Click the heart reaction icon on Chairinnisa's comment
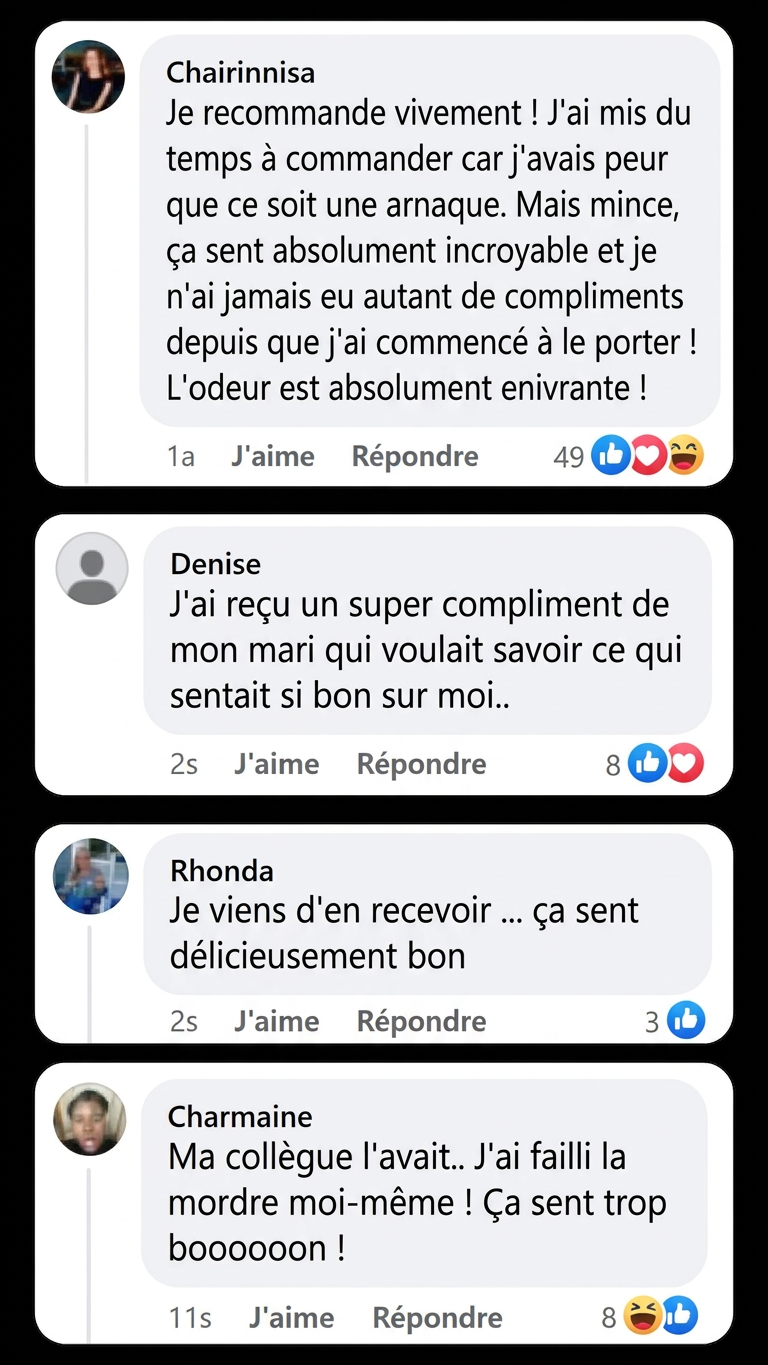 coord(648,454)
